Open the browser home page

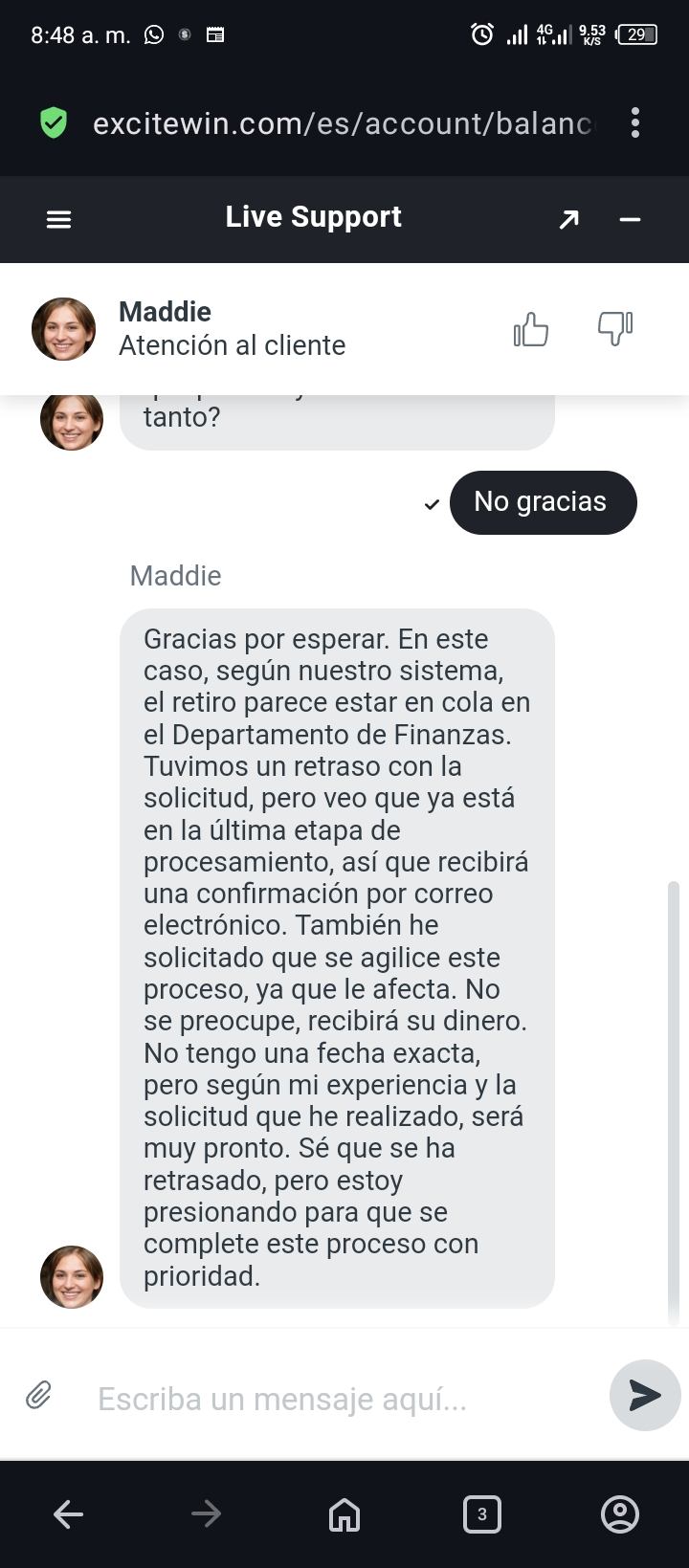[x=344, y=1514]
